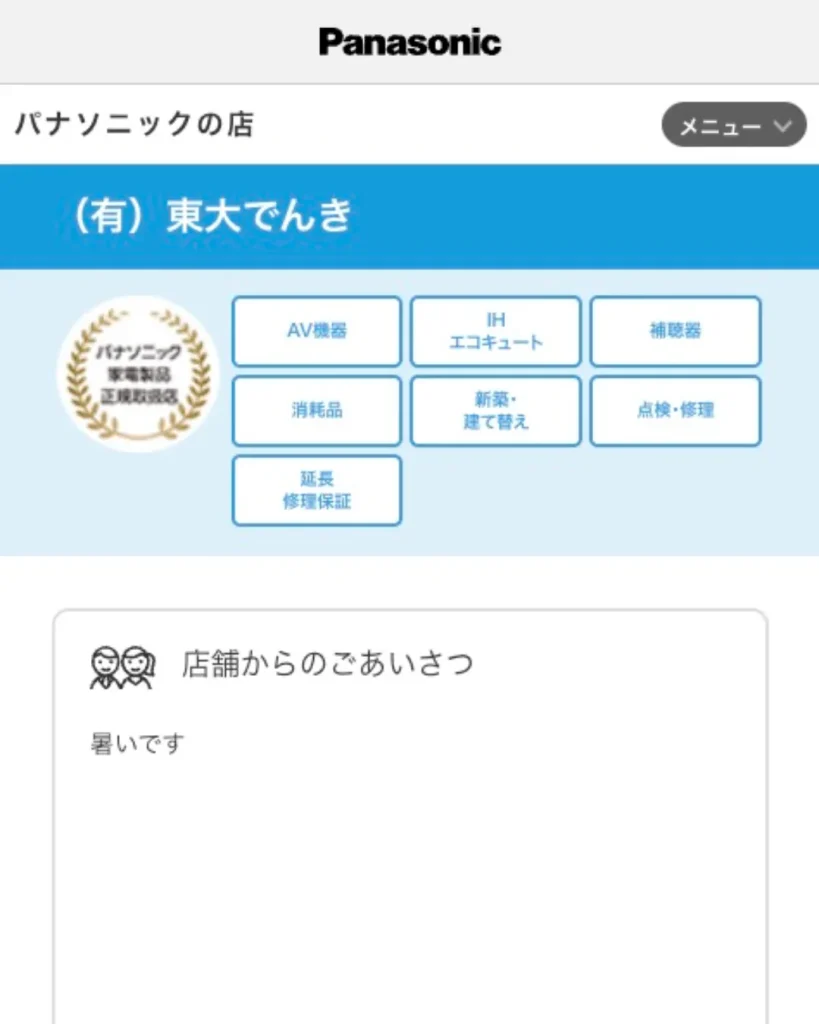Image resolution: width=819 pixels, height=1024 pixels.
Task: Click the 消耗品 consumables button
Action: pyautogui.click(x=316, y=411)
